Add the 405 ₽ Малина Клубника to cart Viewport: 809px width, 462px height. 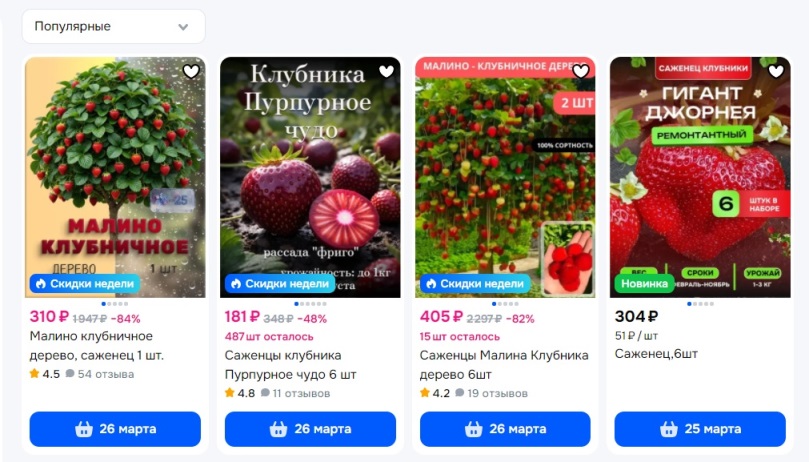click(505, 429)
